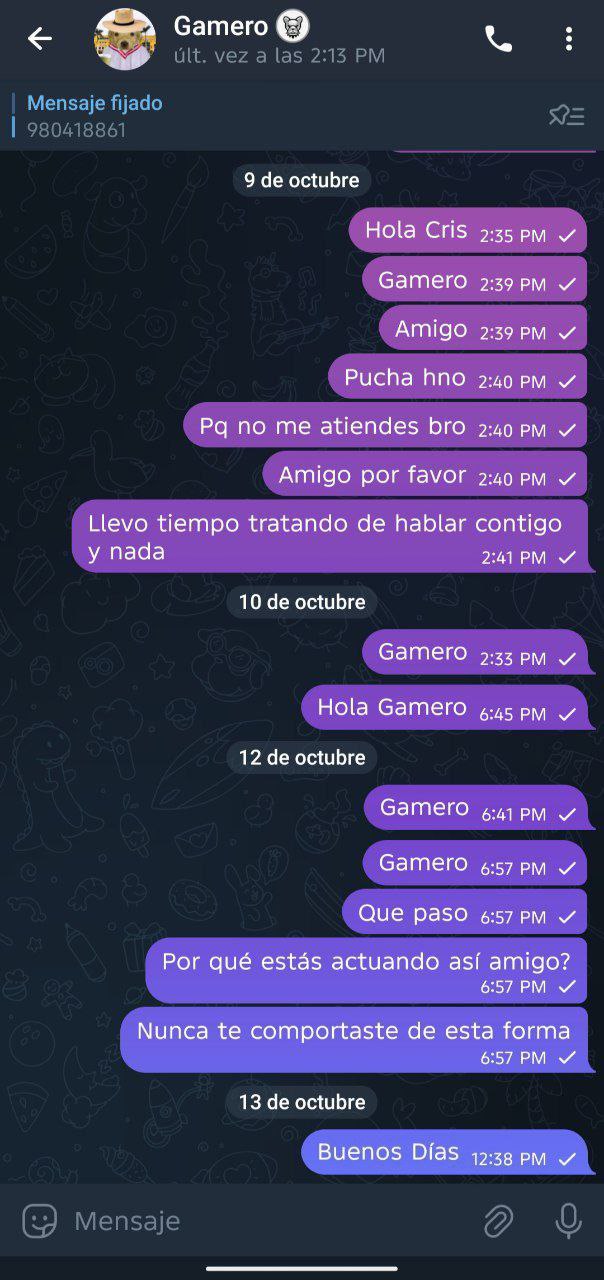Attach a file with the paperclip

[498, 1220]
